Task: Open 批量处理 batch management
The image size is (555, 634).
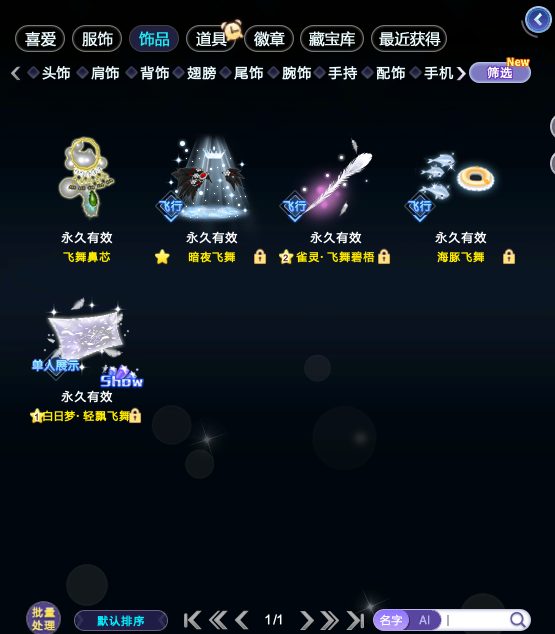Action: [43, 618]
